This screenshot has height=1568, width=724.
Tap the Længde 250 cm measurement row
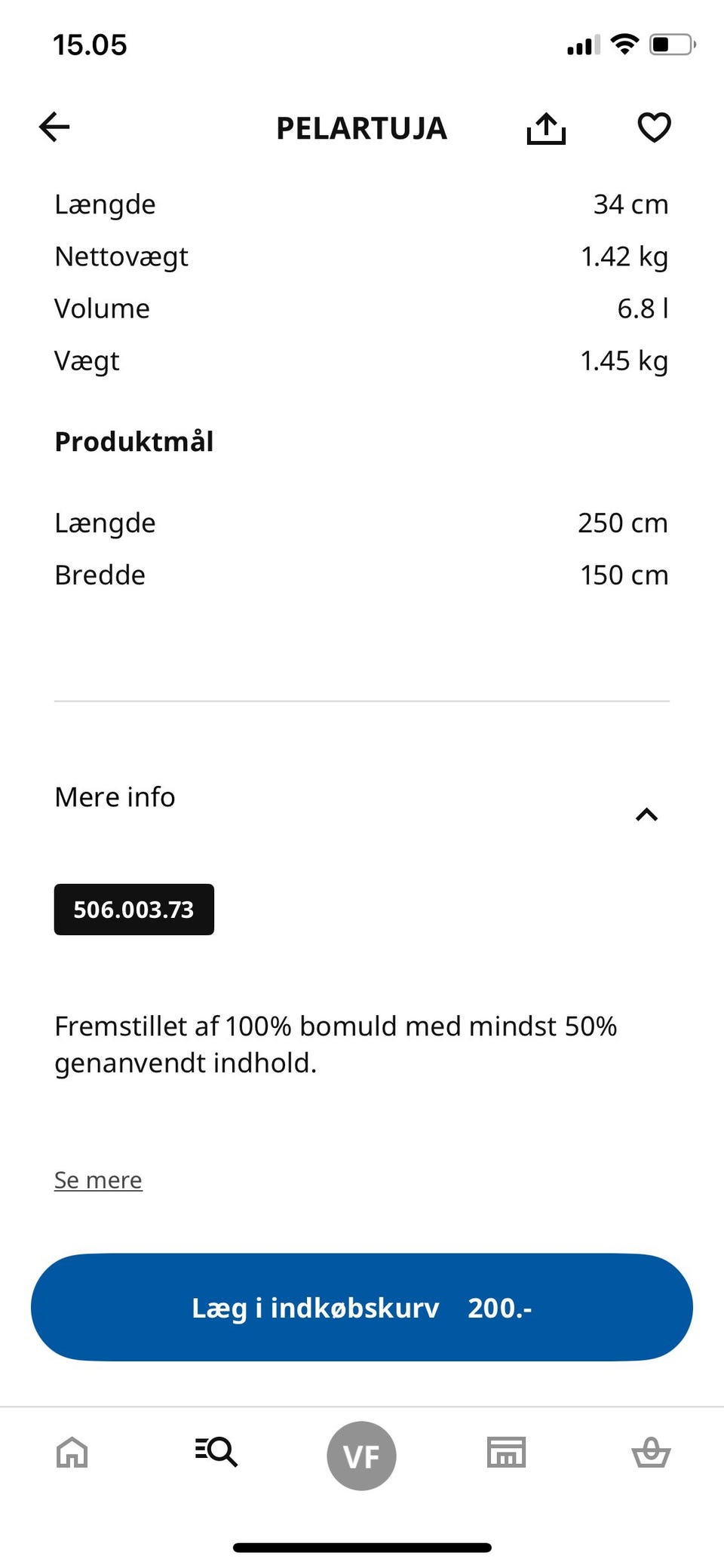point(361,522)
